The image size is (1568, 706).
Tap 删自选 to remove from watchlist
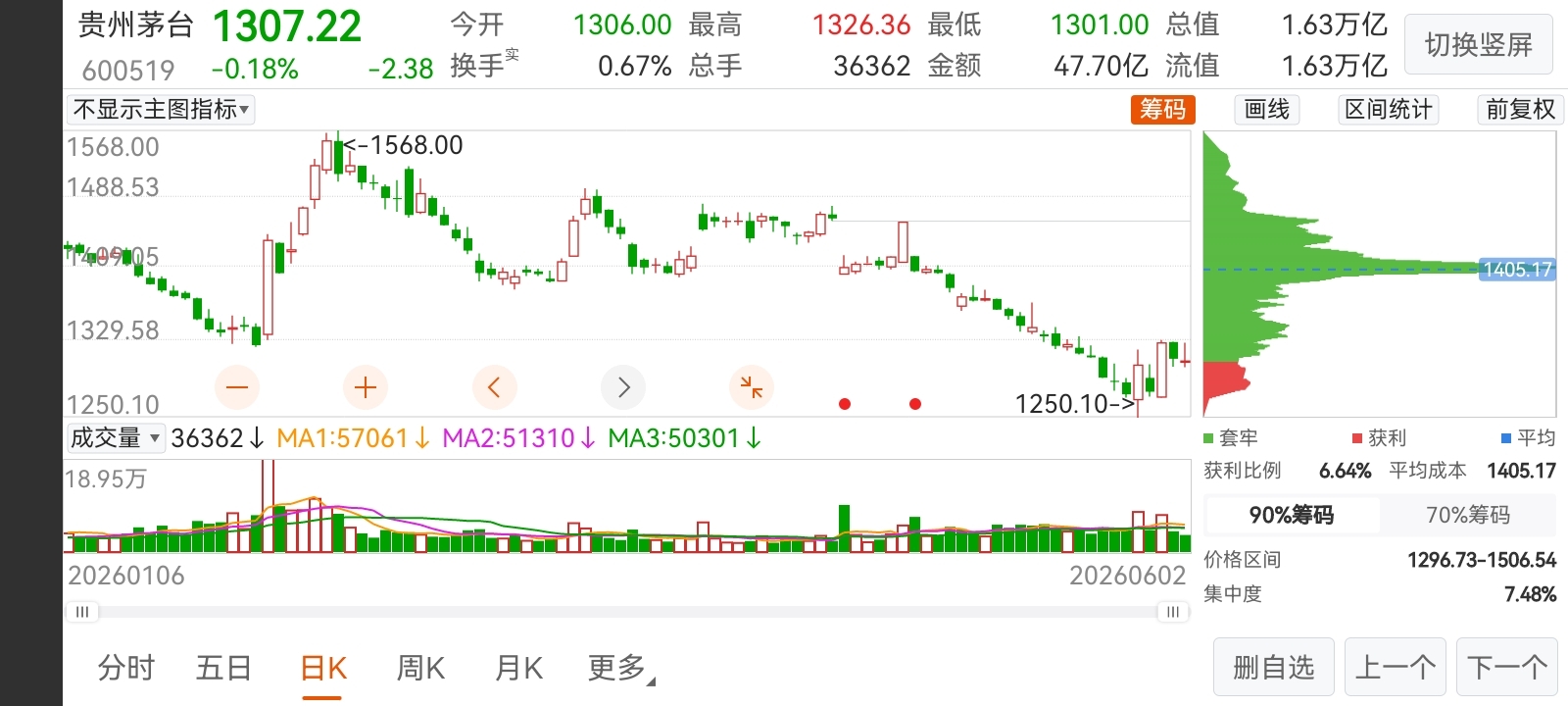(1274, 668)
